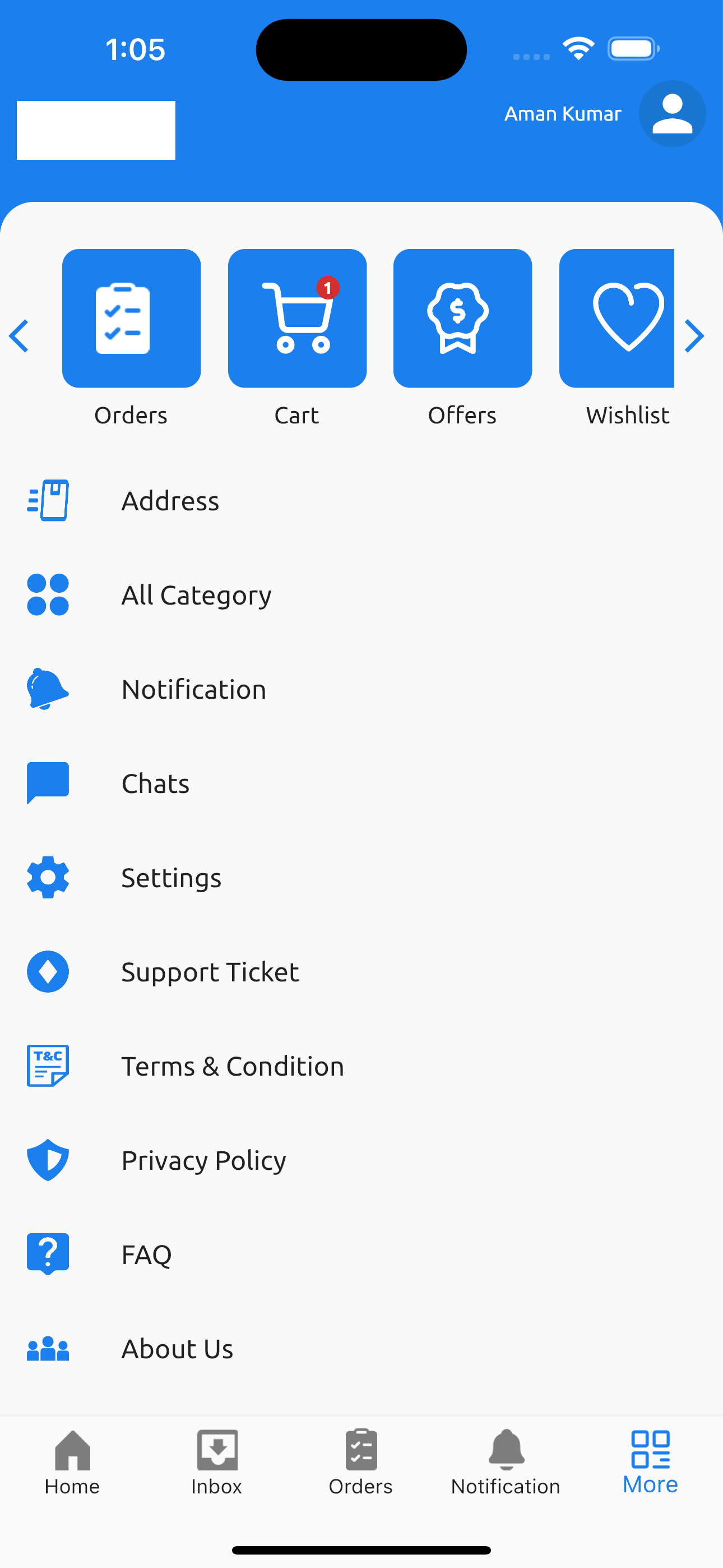Tap the right carousel arrow
The image size is (723, 1568).
click(x=694, y=336)
